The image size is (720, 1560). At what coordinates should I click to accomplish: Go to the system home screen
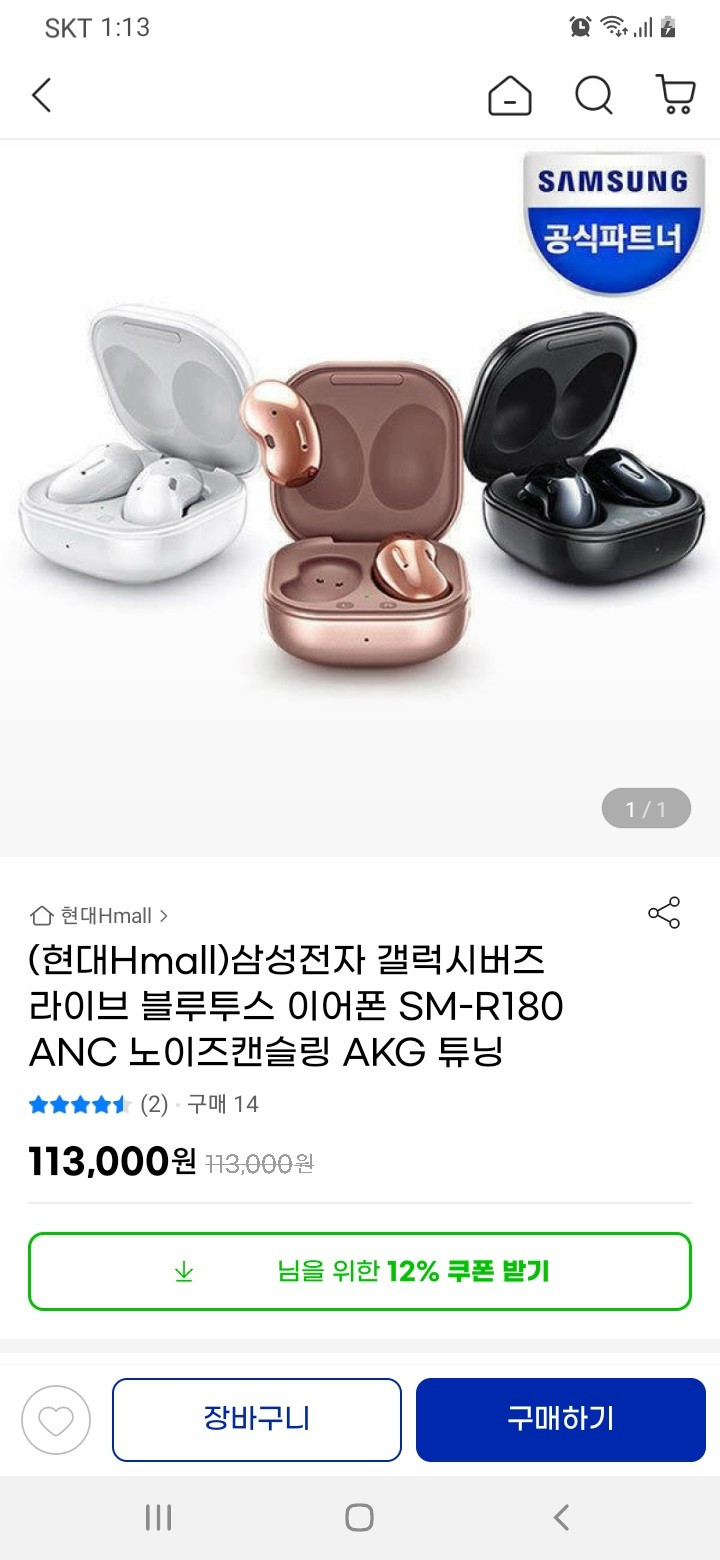(360, 1517)
